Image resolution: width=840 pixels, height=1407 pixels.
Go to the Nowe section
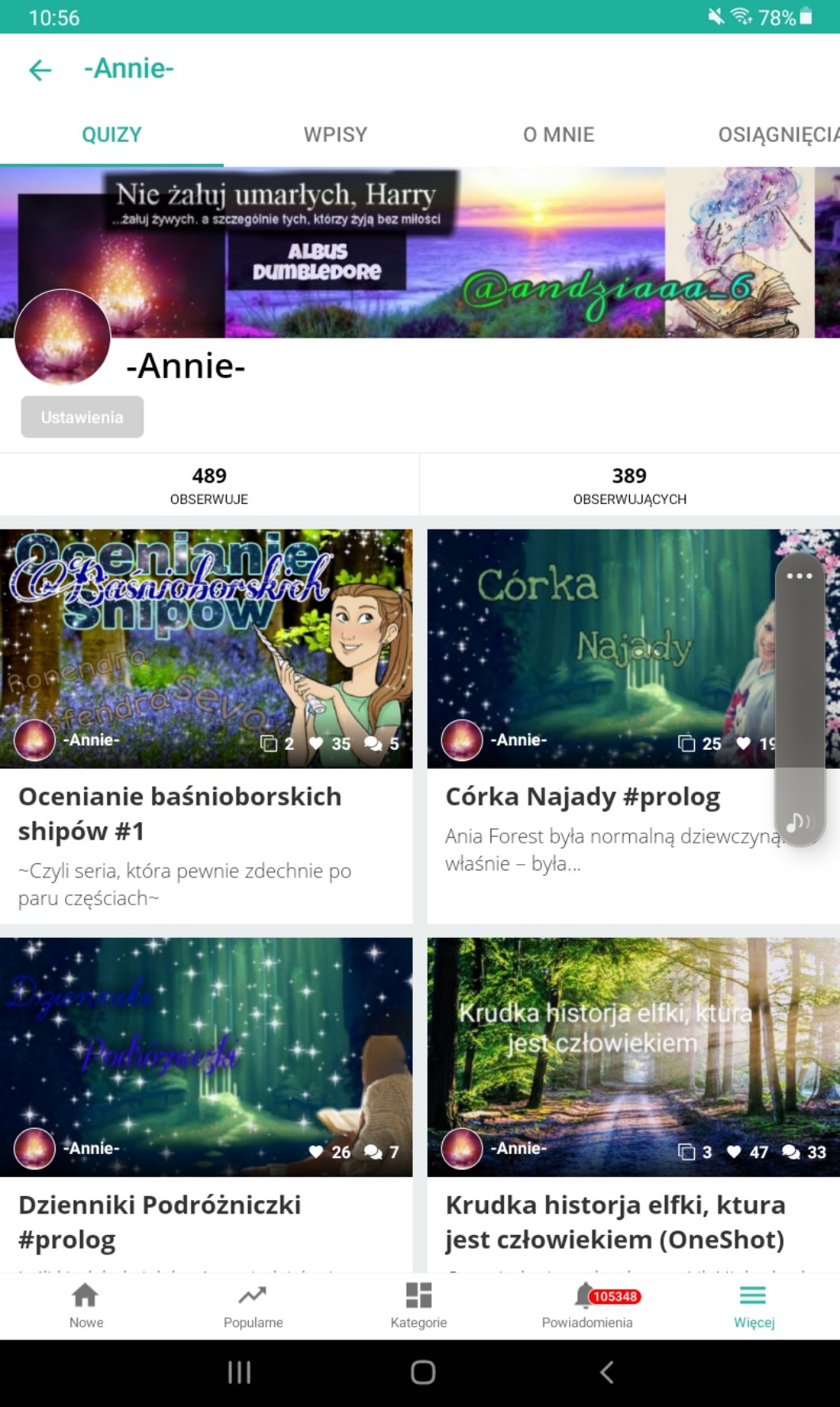[86, 1304]
